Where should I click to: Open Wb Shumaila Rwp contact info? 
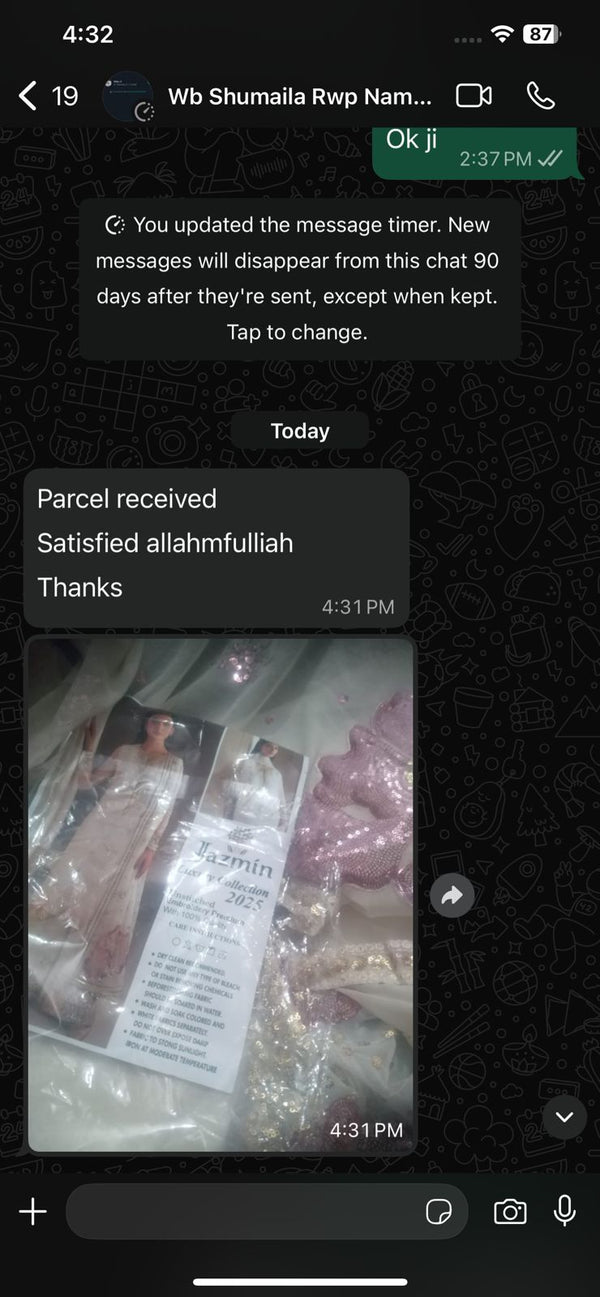[298, 97]
